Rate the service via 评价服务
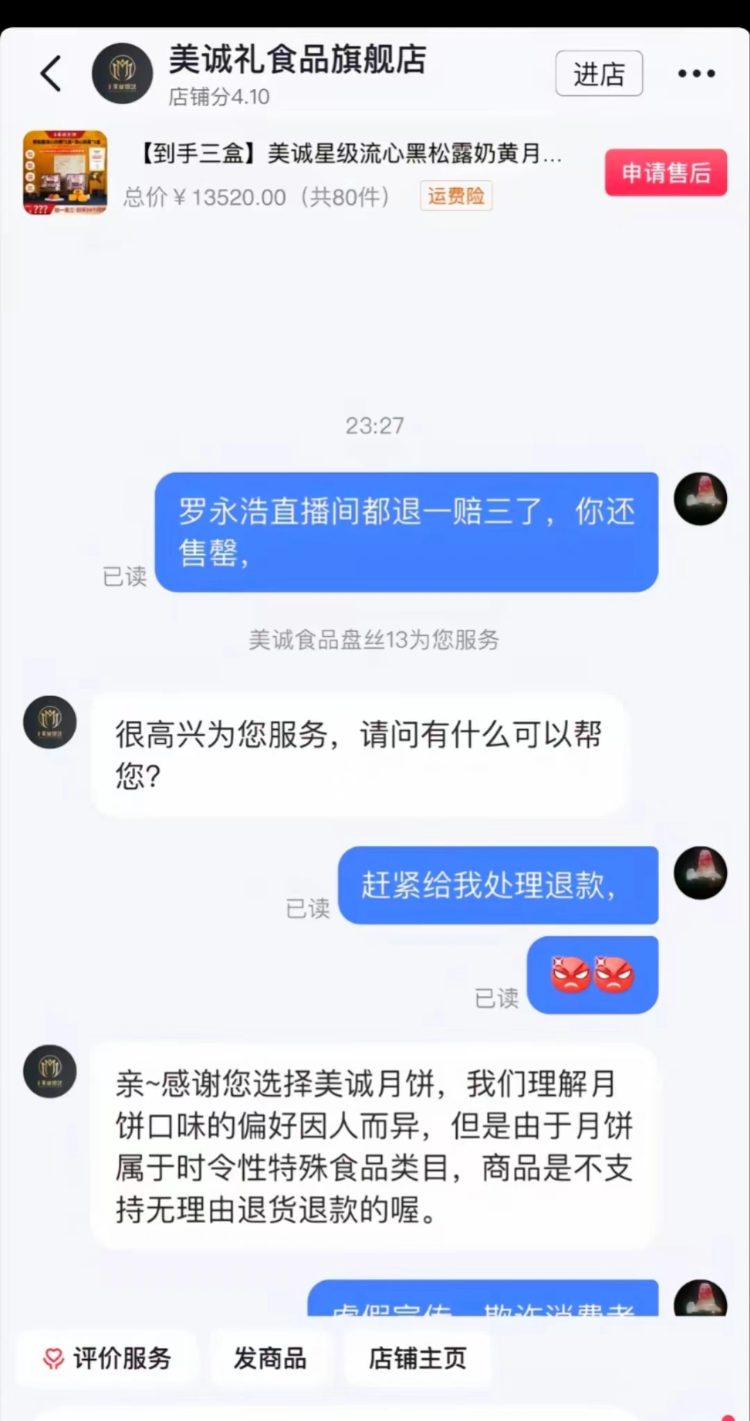 pos(106,1358)
